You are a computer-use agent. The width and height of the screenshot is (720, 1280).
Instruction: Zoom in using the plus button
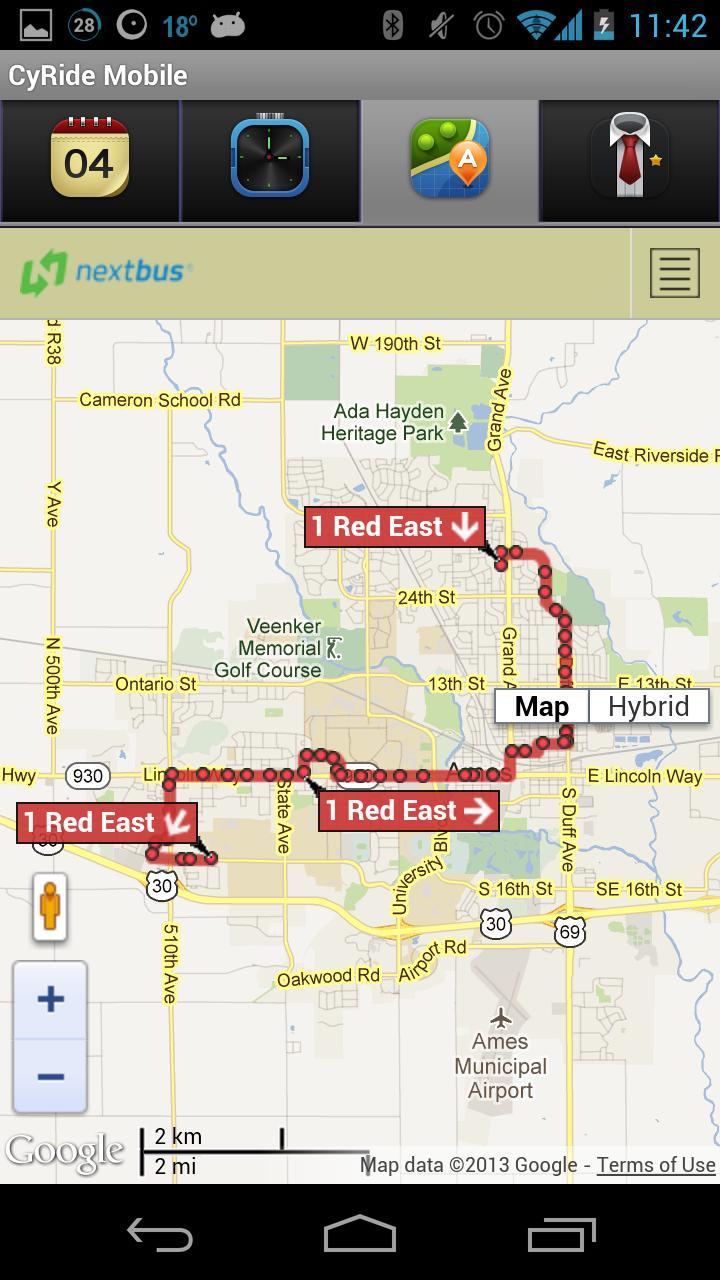pos(49,998)
